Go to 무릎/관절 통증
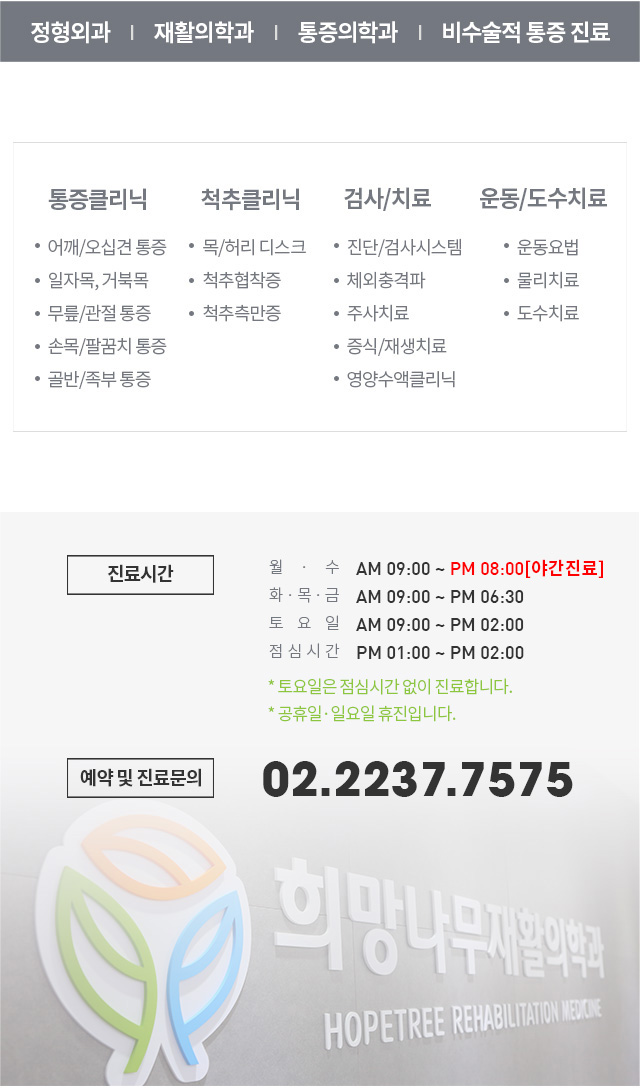This screenshot has height=1088, width=640. pos(99,313)
